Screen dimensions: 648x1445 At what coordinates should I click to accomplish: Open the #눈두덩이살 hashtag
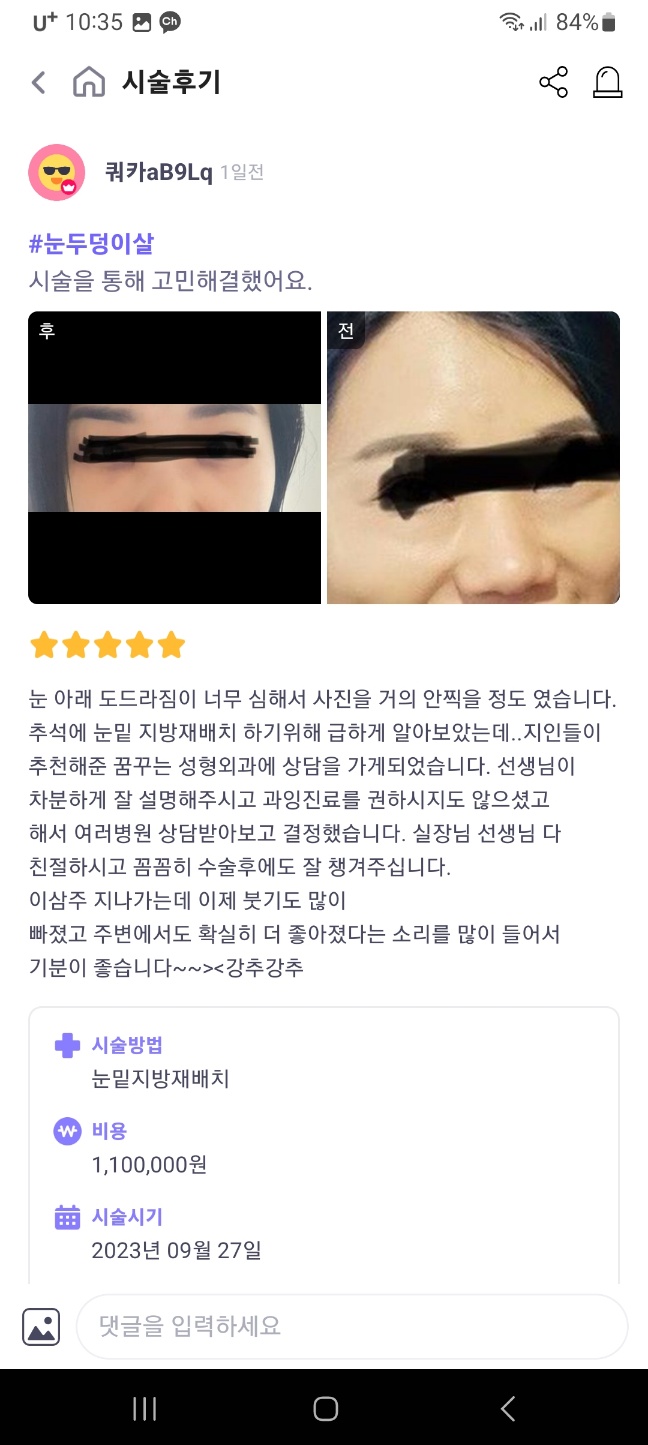pos(92,243)
